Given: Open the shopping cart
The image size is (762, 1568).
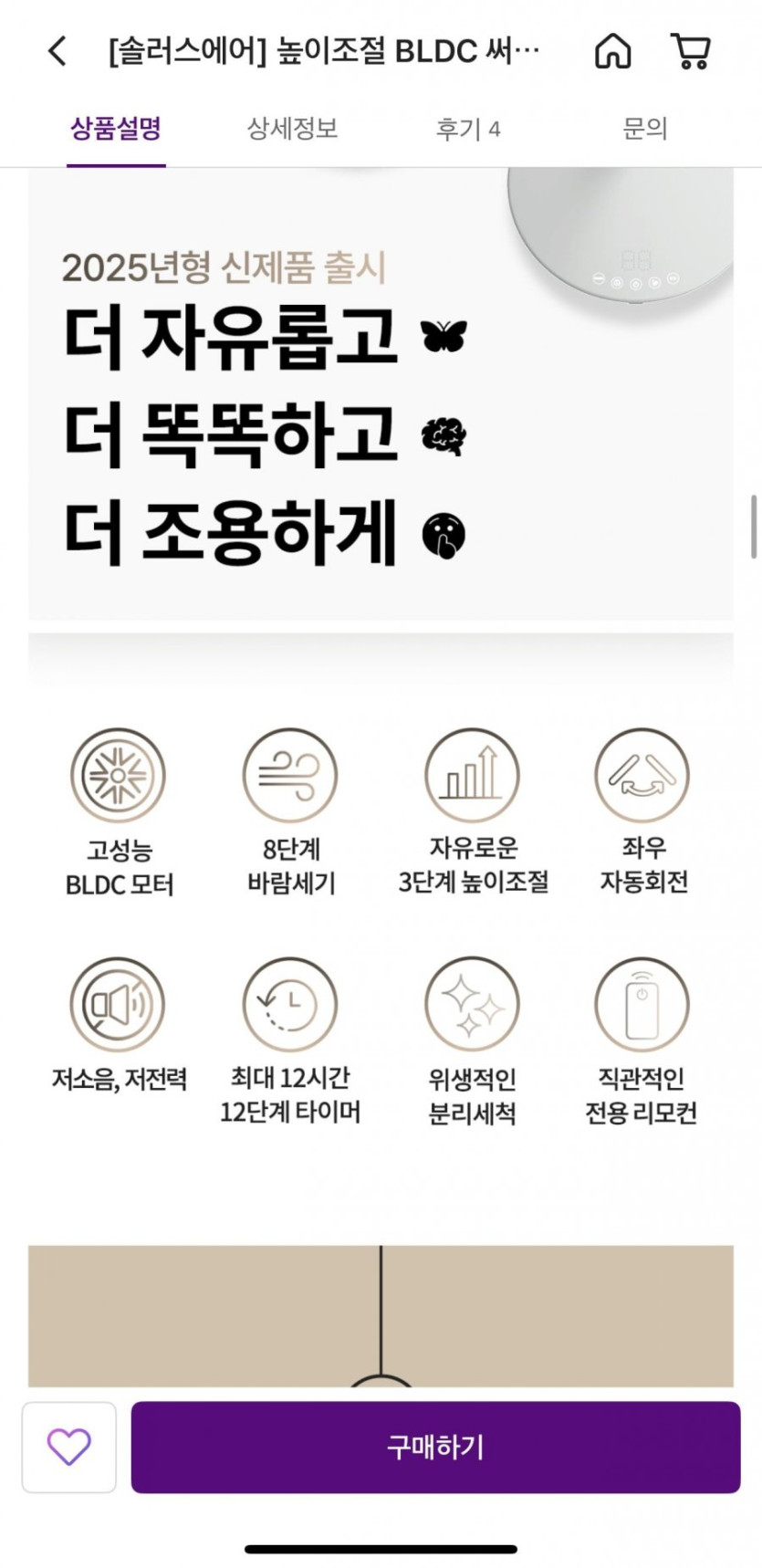Looking at the screenshot, I should 691,51.
